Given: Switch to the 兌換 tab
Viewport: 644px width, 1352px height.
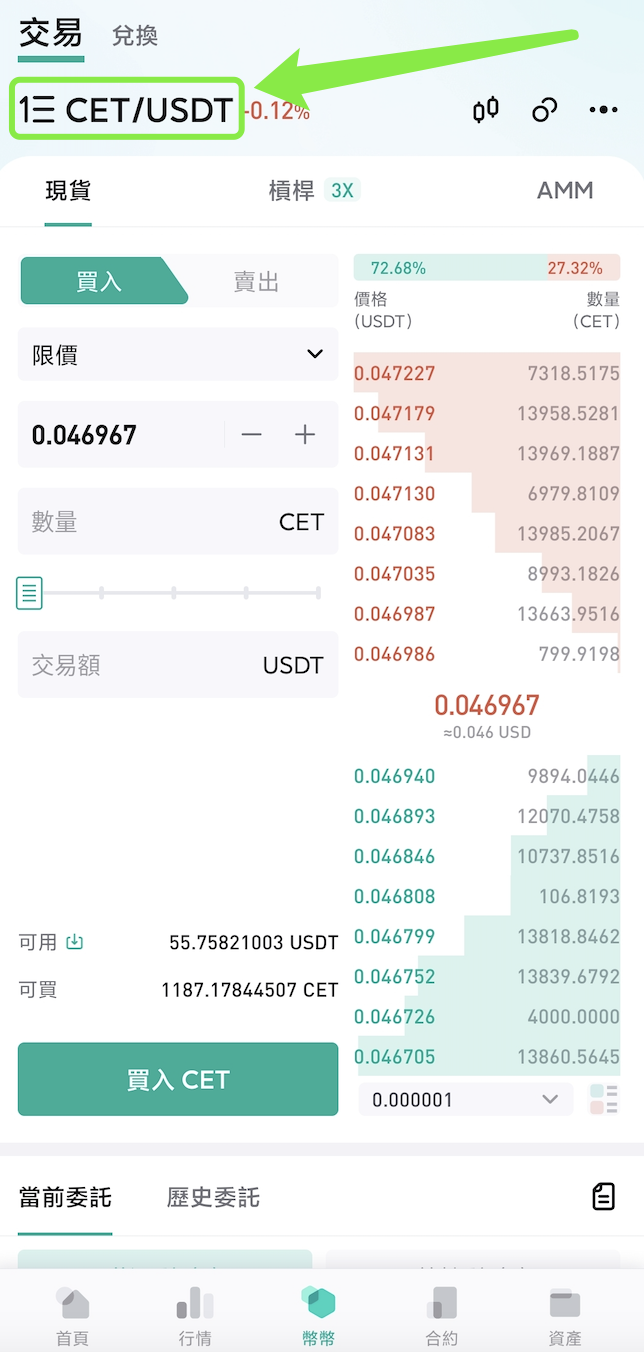Looking at the screenshot, I should pos(135,36).
